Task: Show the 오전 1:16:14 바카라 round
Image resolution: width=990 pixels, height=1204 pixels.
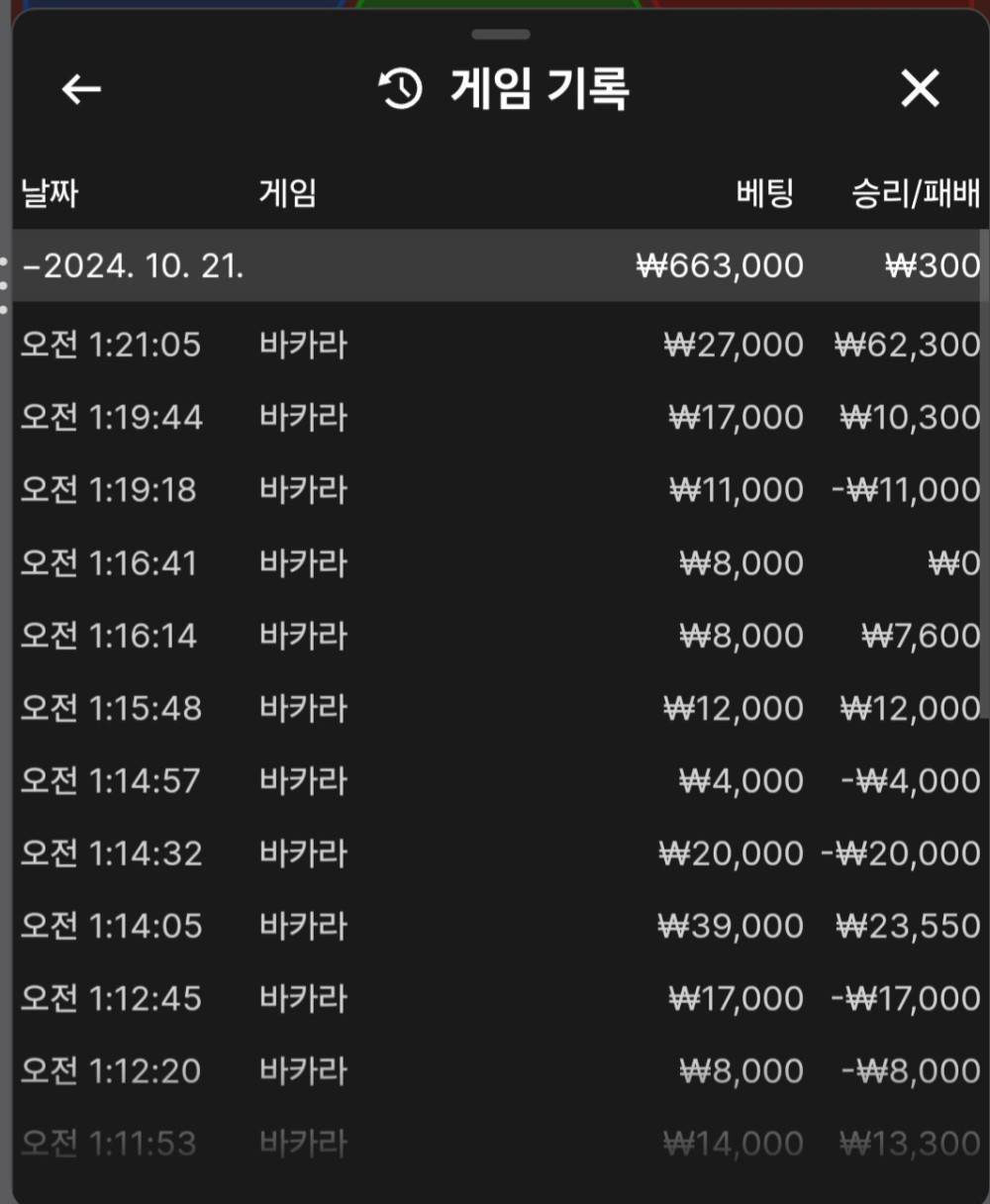Action: pyautogui.click(x=495, y=636)
